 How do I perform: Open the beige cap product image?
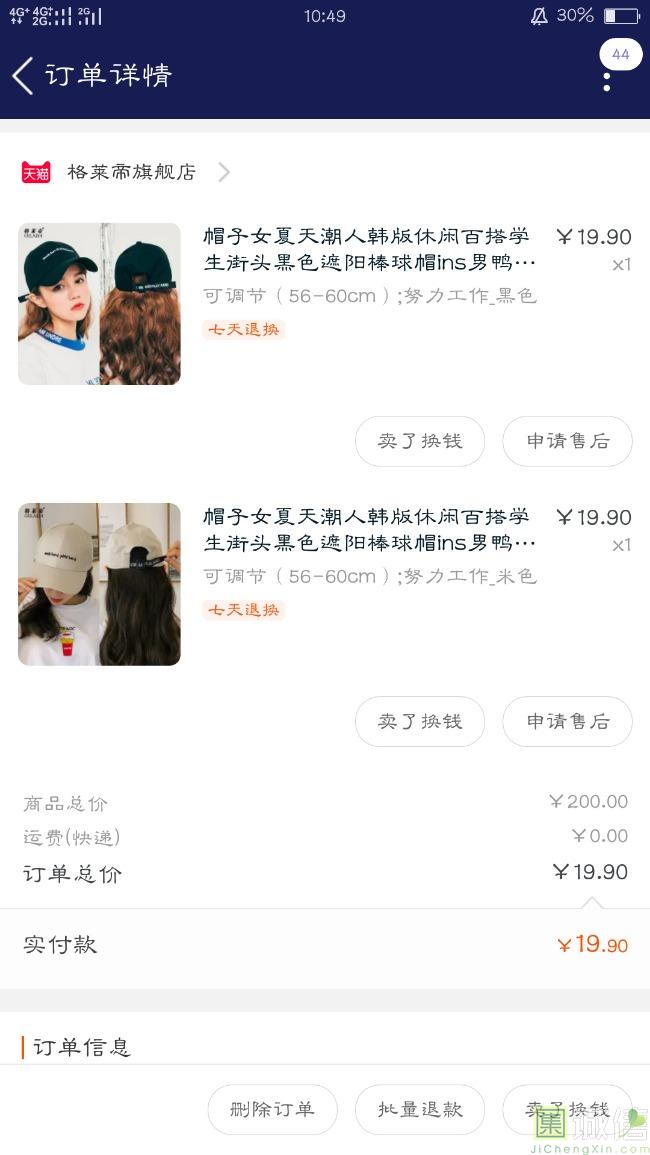[99, 584]
